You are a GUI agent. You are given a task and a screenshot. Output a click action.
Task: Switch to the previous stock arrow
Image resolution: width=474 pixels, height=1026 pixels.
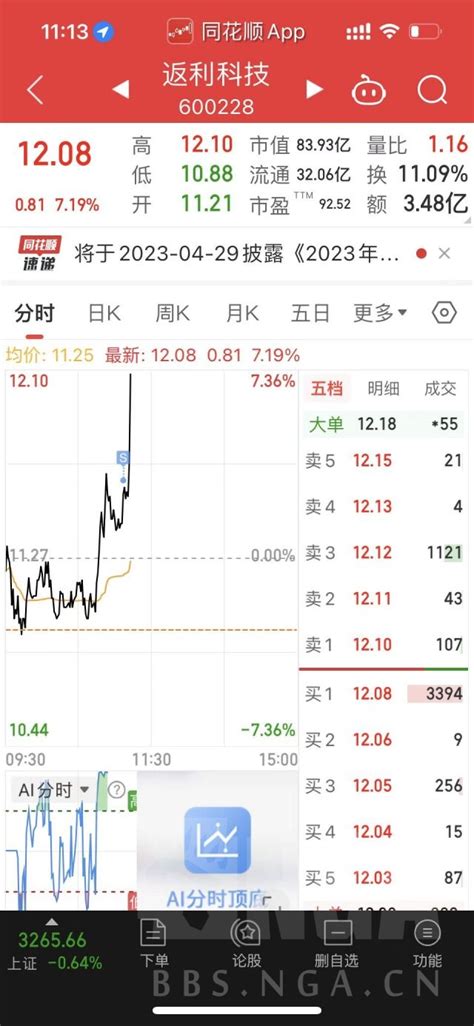[120, 90]
